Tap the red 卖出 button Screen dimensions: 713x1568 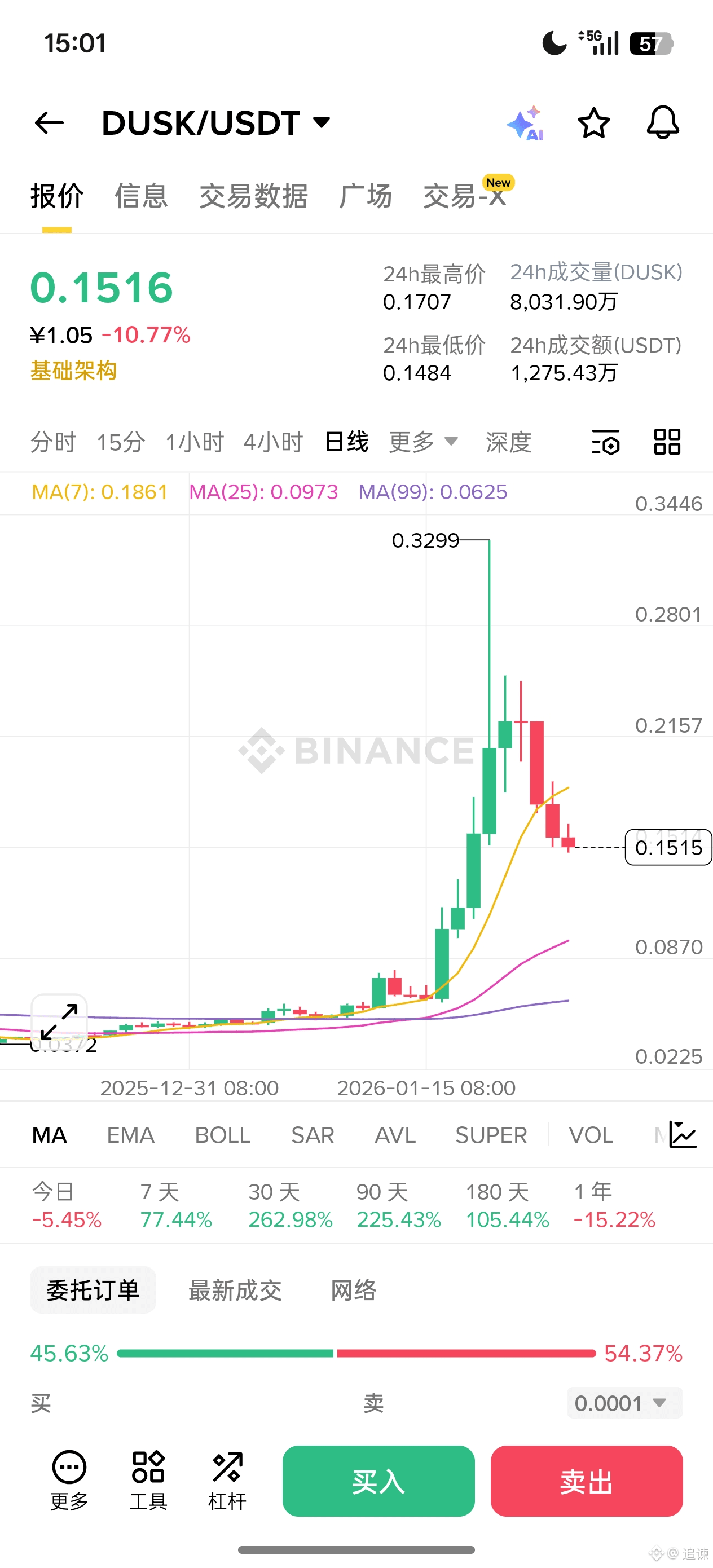(586, 1481)
